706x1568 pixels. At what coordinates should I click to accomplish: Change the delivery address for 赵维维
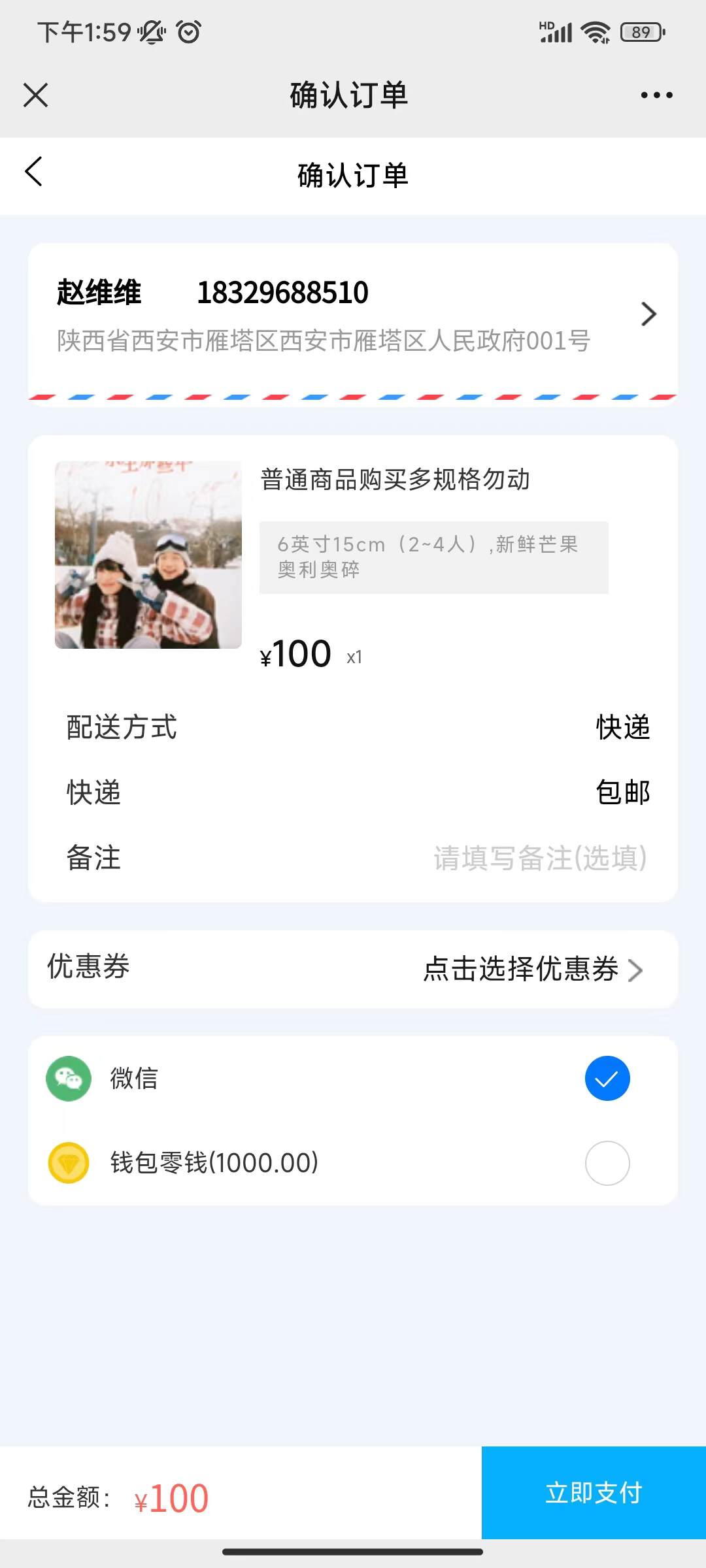(x=353, y=315)
